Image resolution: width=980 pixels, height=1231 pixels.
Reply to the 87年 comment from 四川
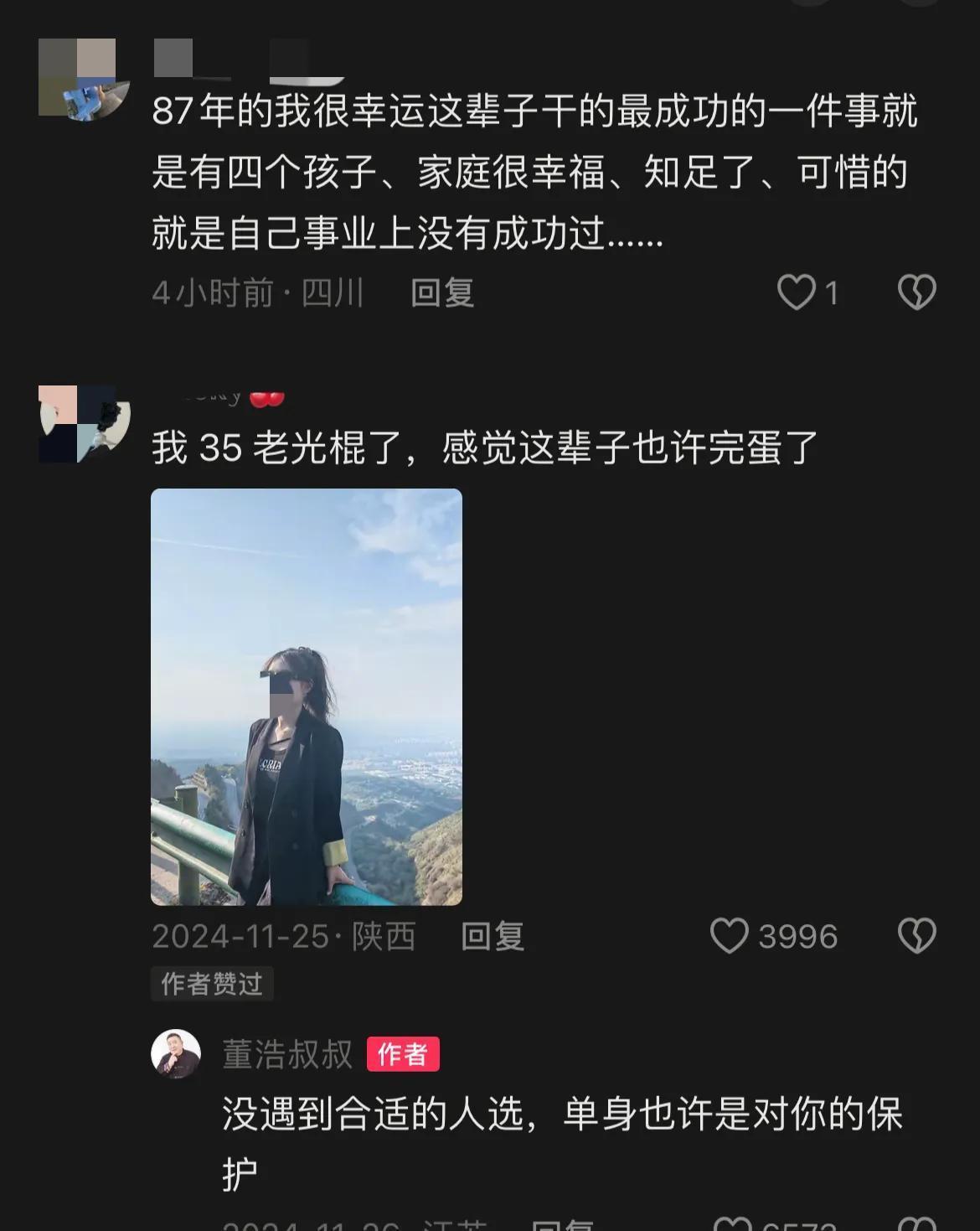pyautogui.click(x=442, y=293)
